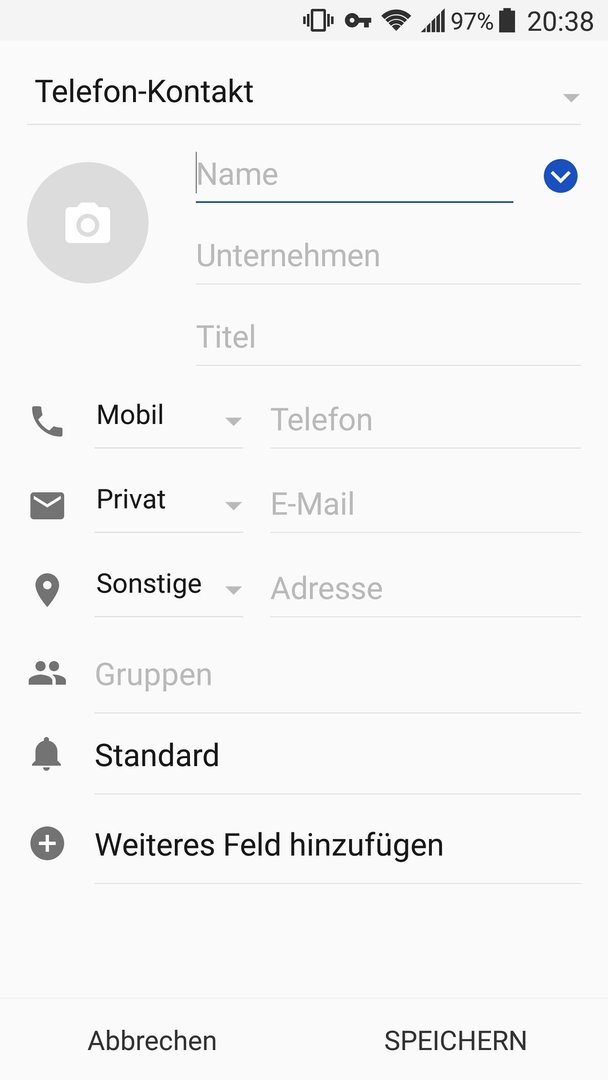Save the contact with SPEICHERN
Image resolution: width=608 pixels, height=1080 pixels.
[455, 1041]
